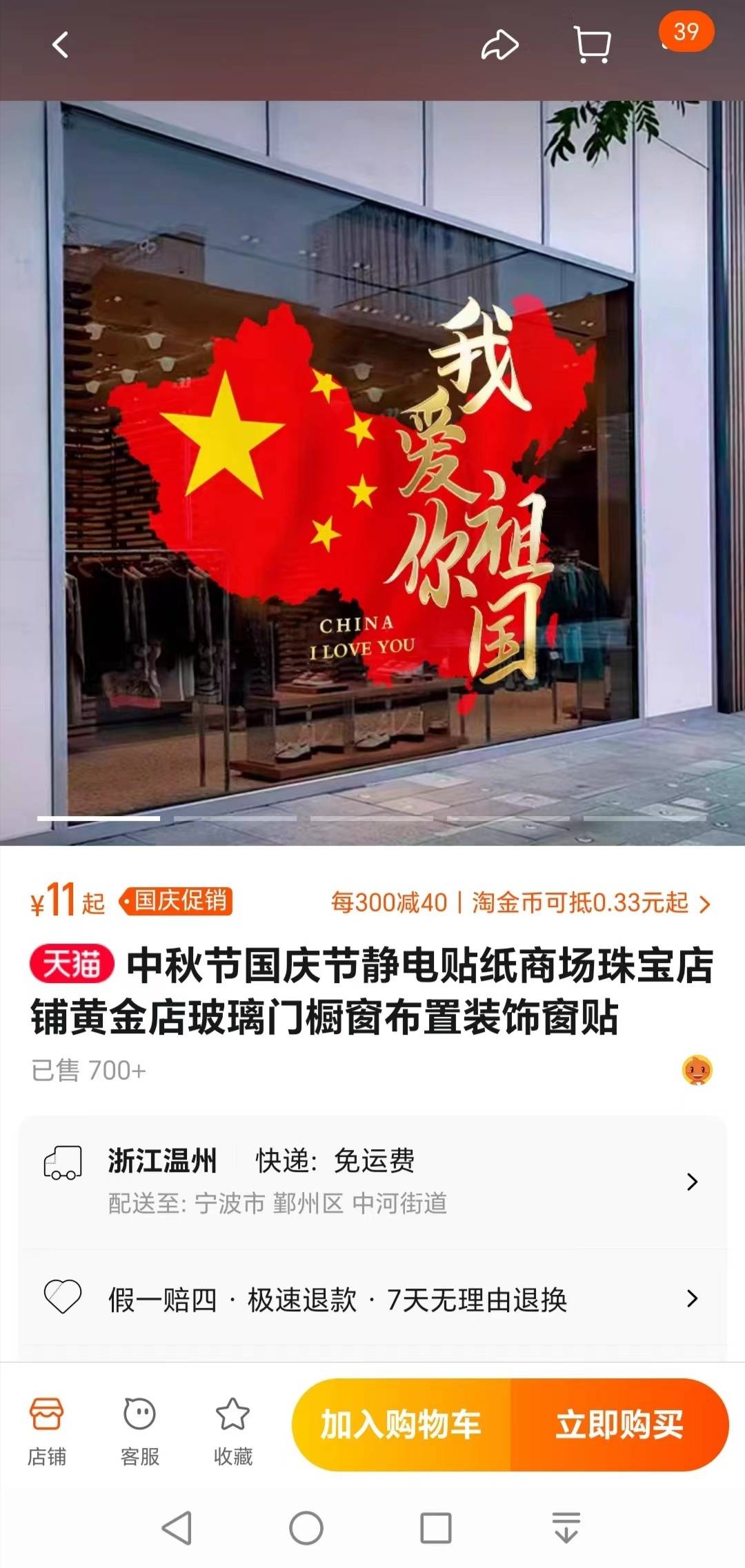Tap 加入购物车 to add to cart
The width and height of the screenshot is (745, 1568).
tap(401, 1425)
